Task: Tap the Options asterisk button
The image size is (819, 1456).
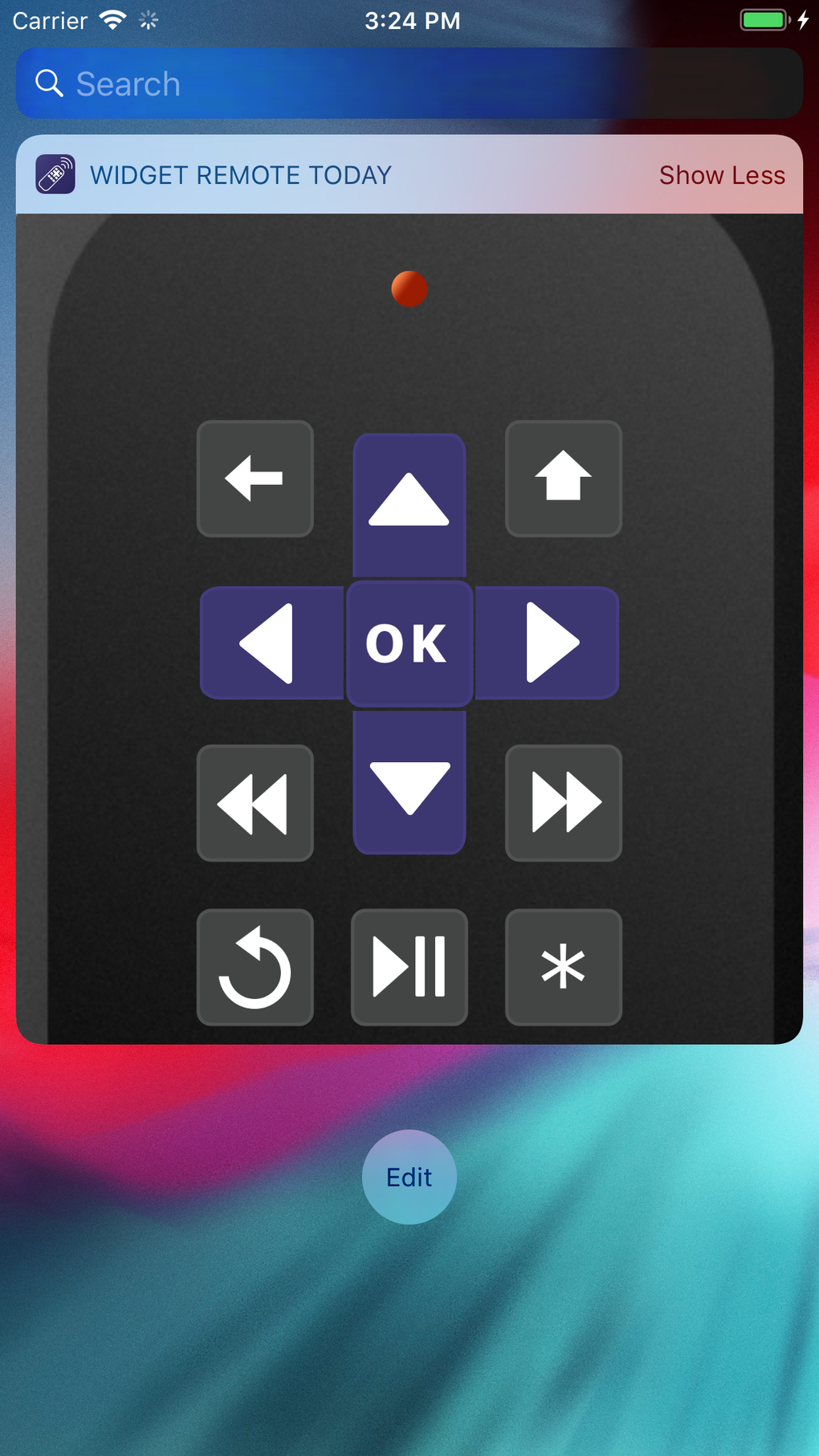Action: 563,967
